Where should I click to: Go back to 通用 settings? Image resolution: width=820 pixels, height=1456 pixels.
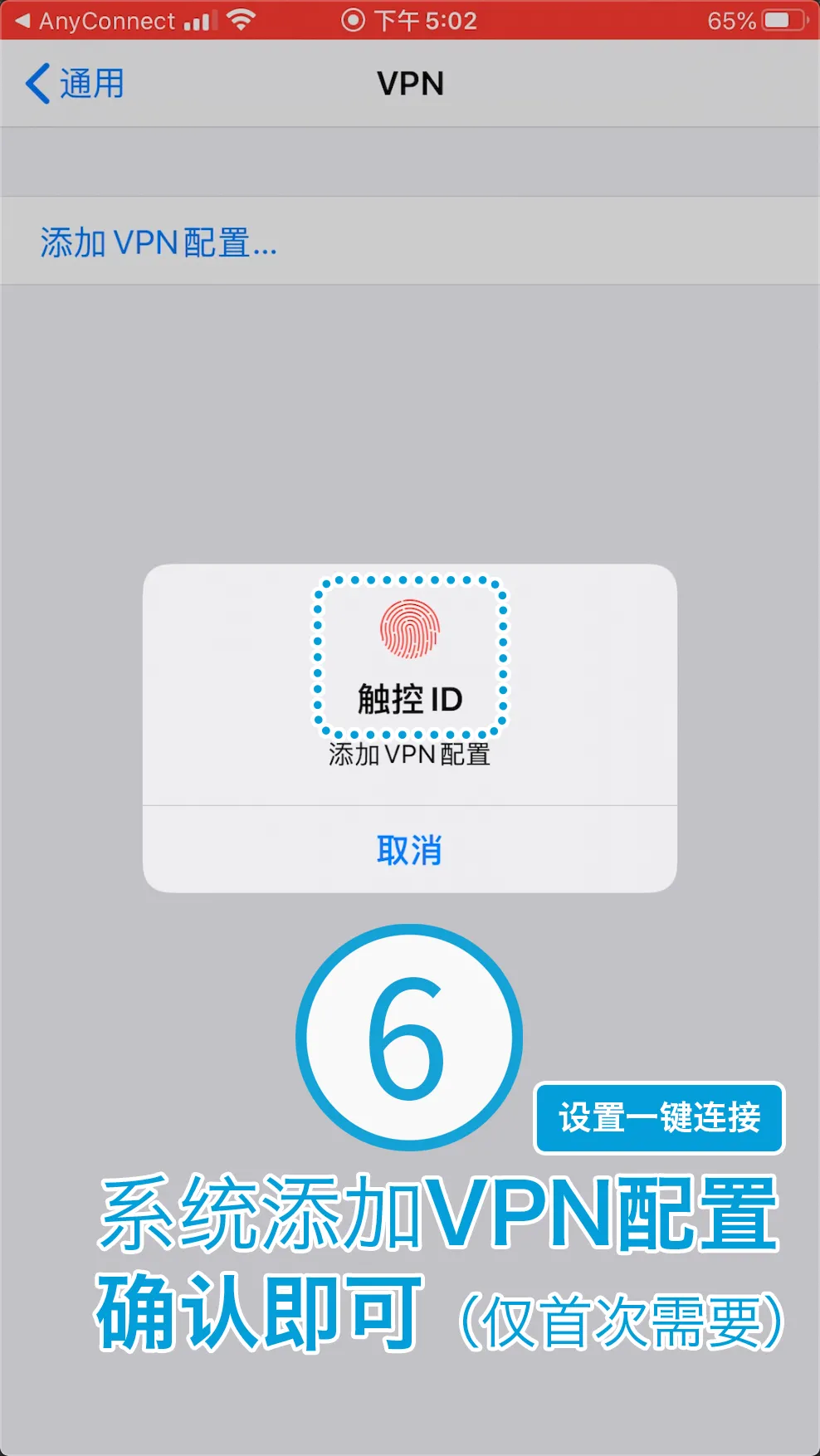point(76,84)
